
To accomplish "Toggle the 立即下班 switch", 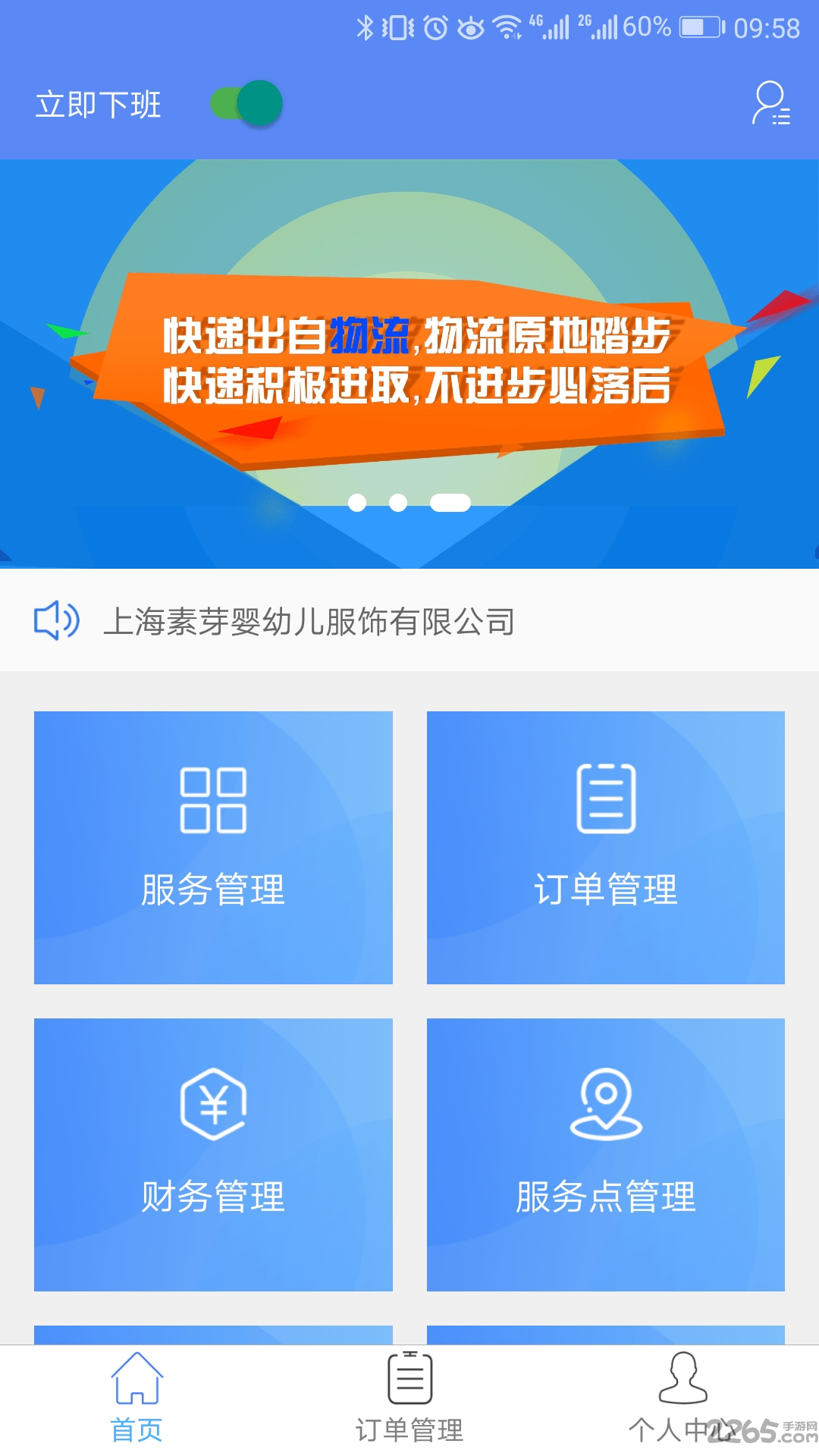I will point(246,104).
